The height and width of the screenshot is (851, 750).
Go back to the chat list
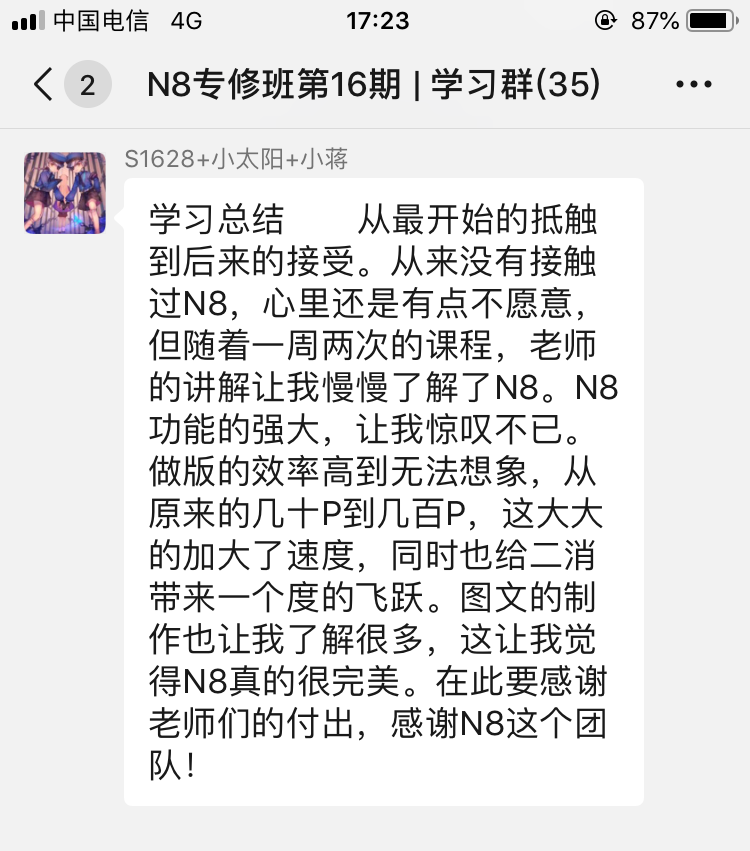tap(43, 85)
